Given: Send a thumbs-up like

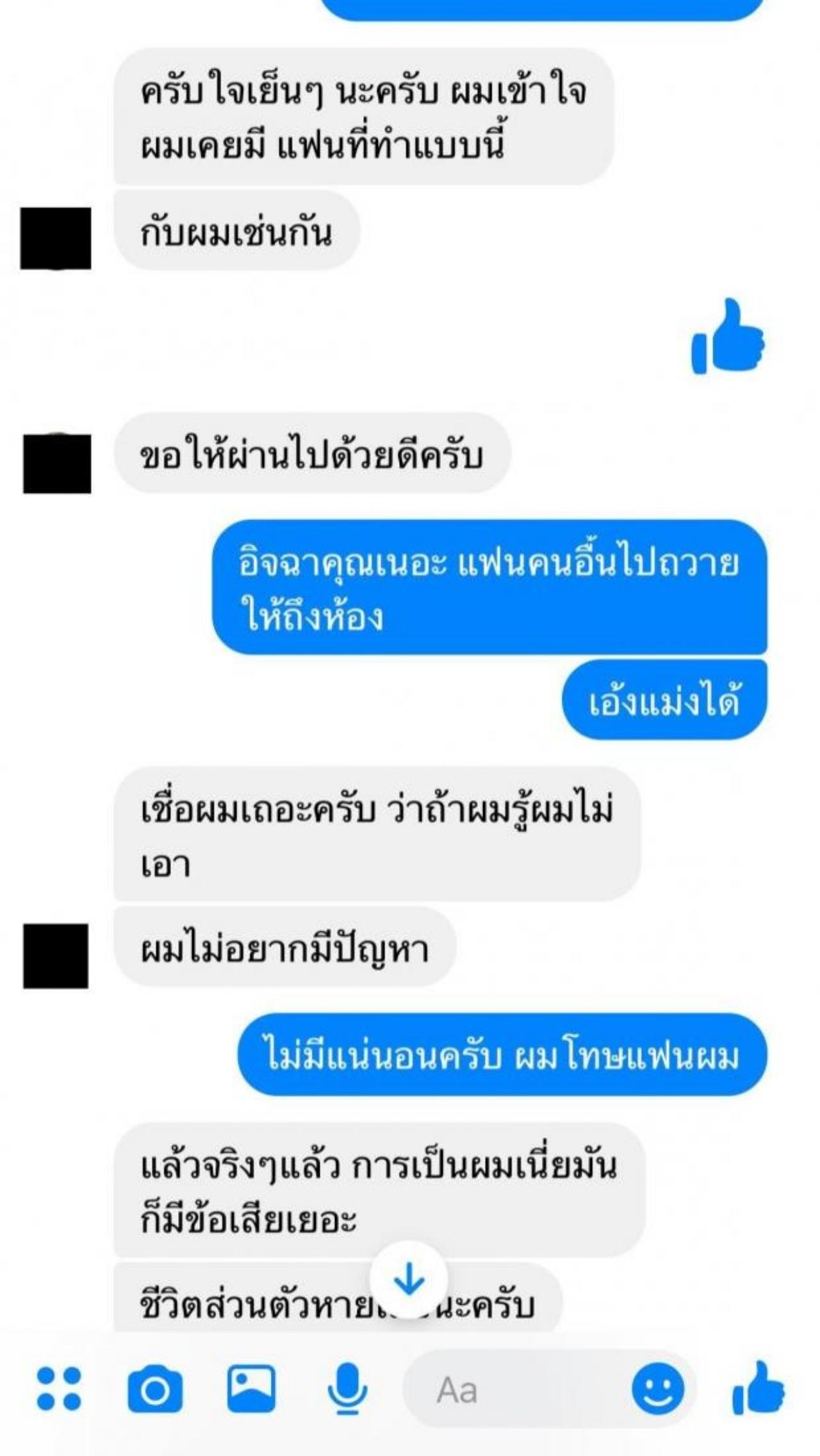Looking at the screenshot, I should click(758, 1388).
